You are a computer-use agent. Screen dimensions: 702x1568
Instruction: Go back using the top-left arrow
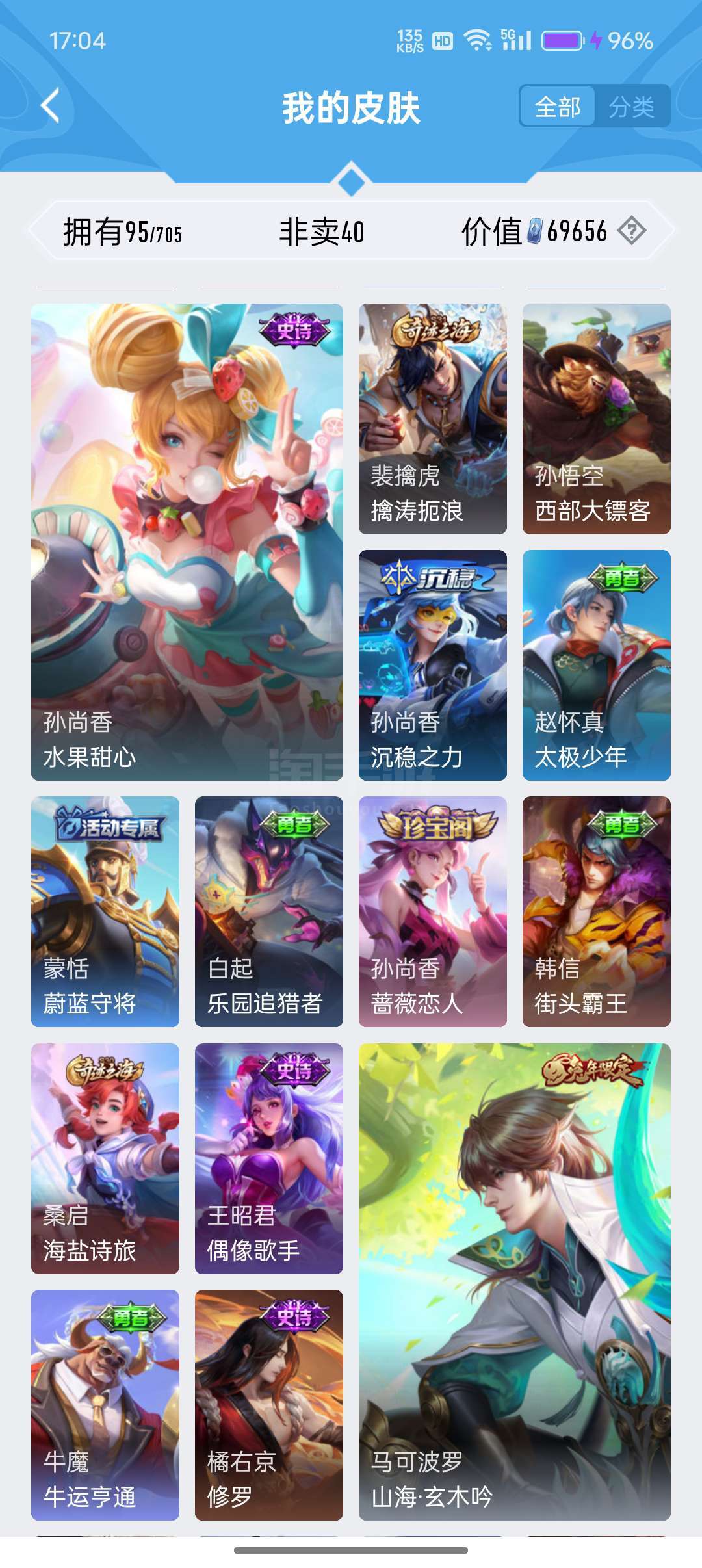click(51, 106)
